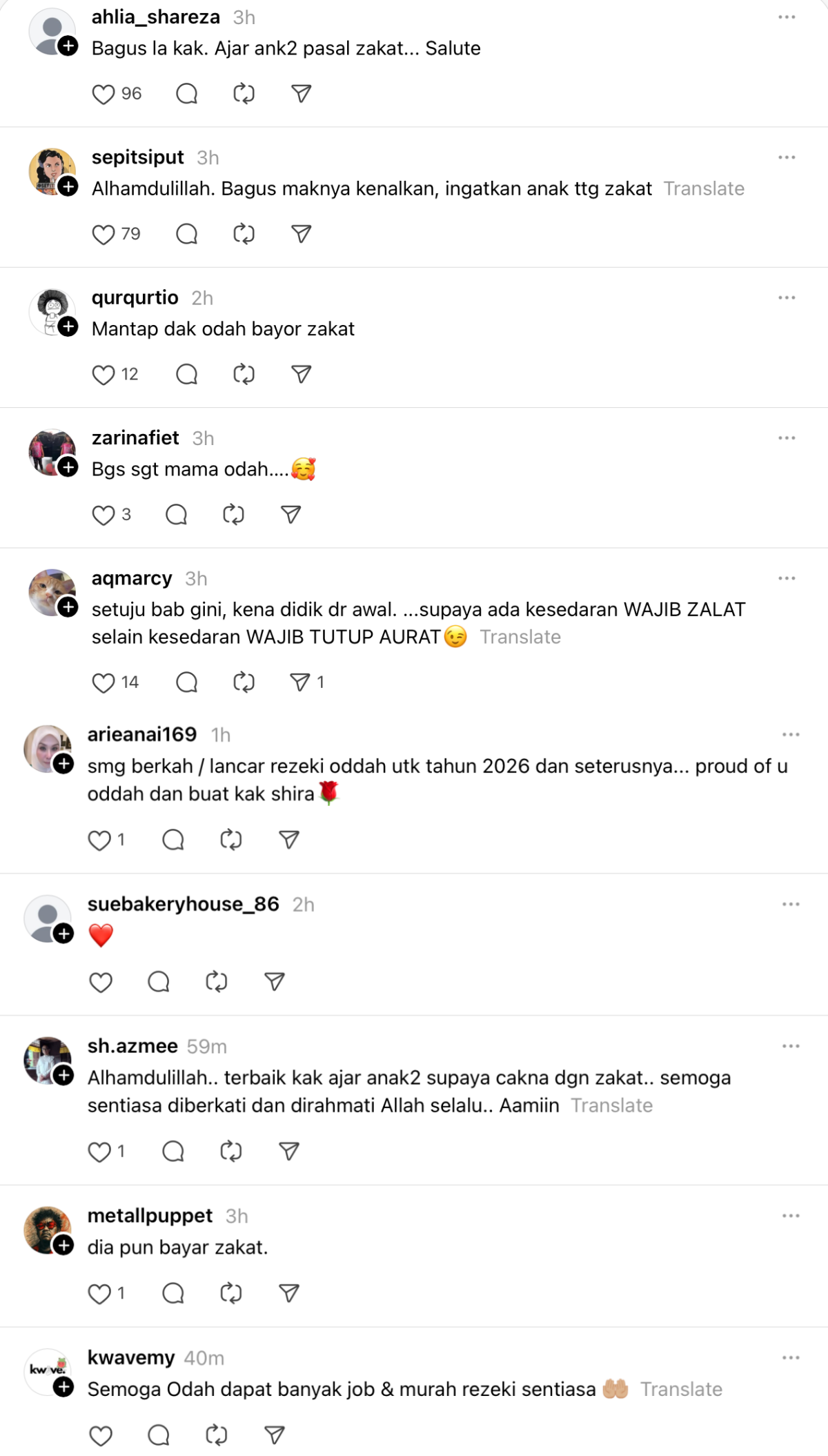Like aqmarcy's comment

(x=103, y=682)
